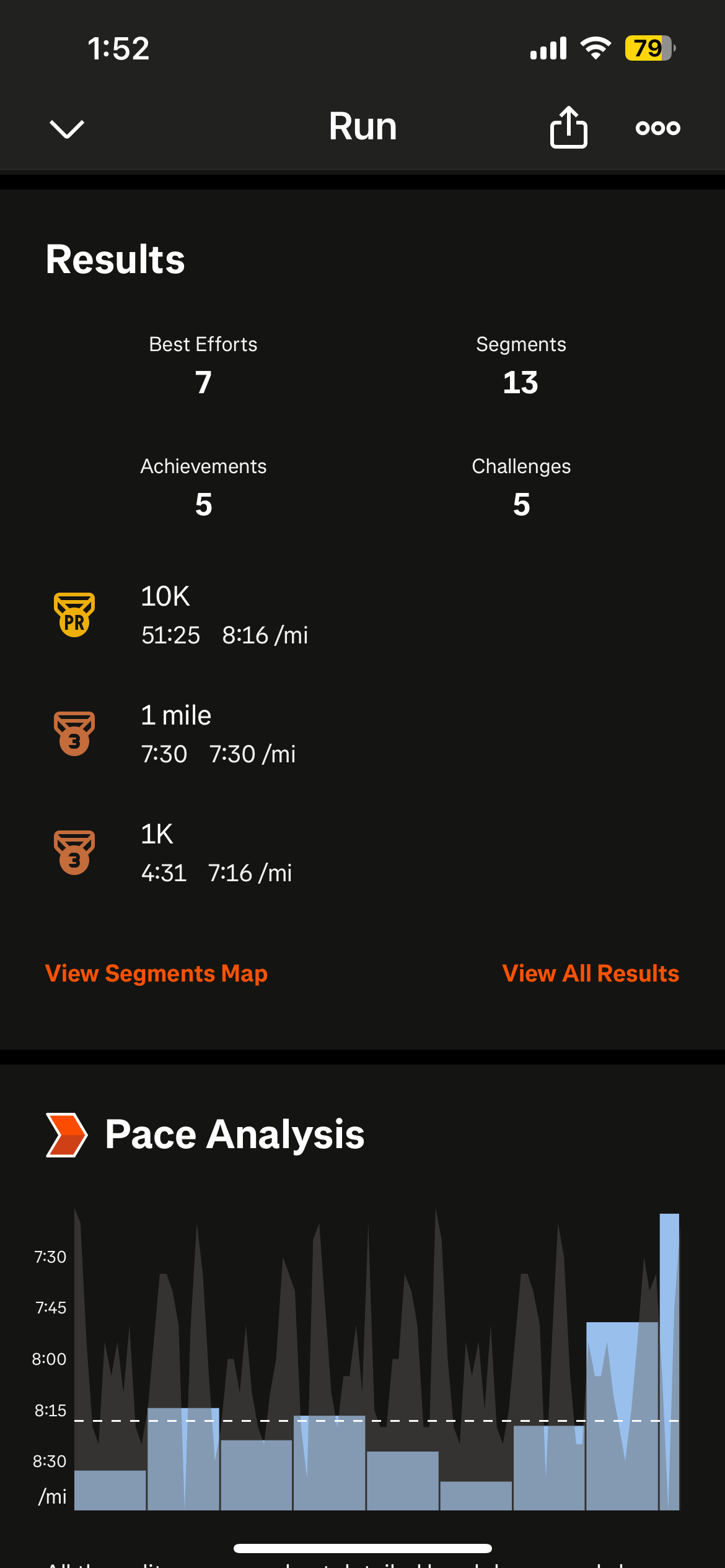Open the 10K PR best effort

(362, 615)
